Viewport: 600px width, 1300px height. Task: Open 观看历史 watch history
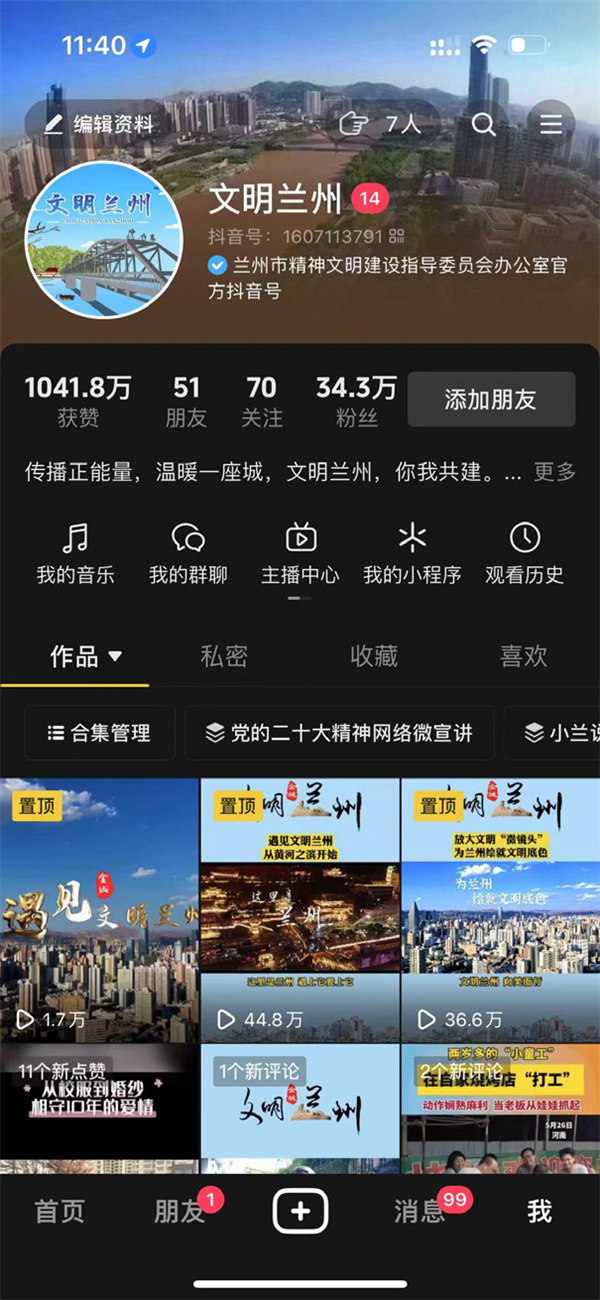(x=524, y=553)
